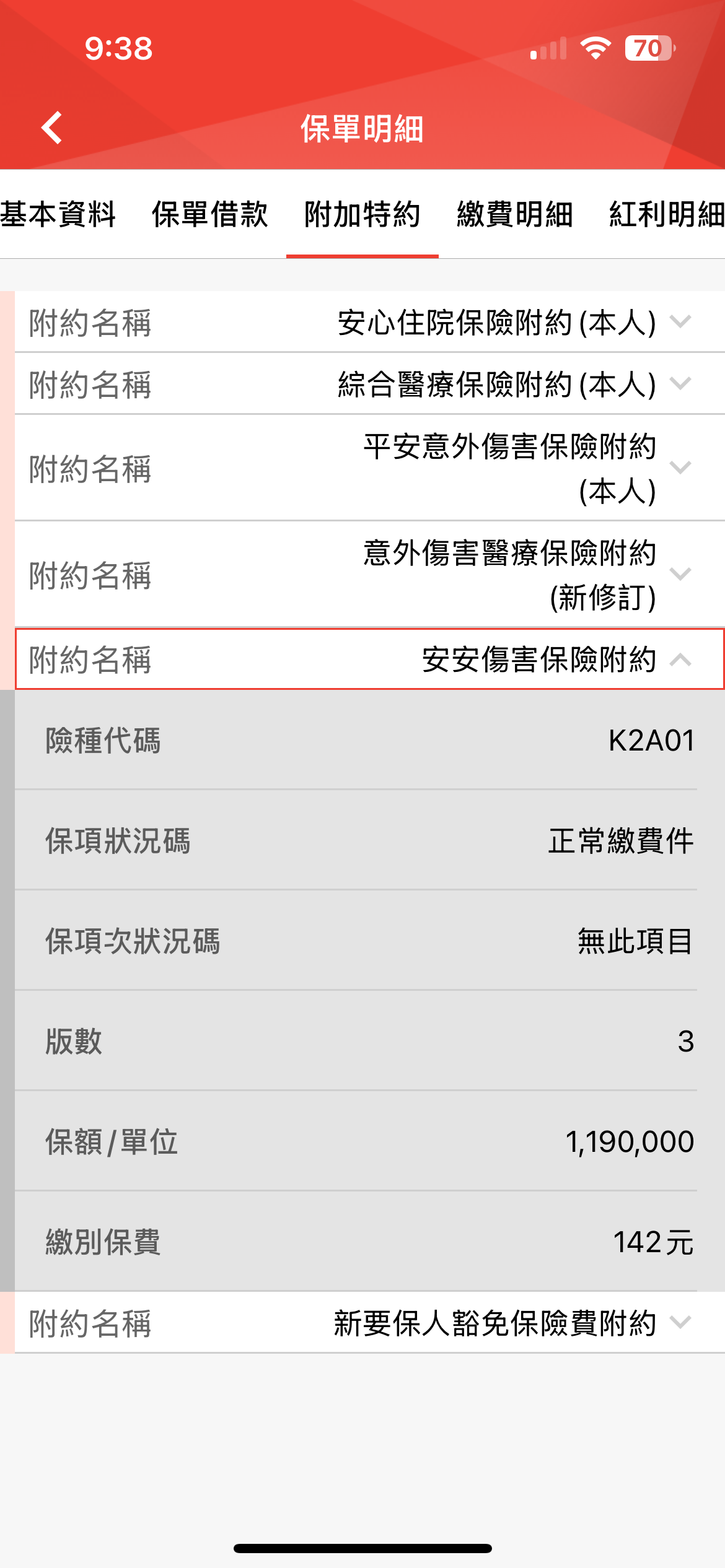Expand 新要保人豁免保險費附約 details
The image size is (725, 1568).
click(x=370, y=1323)
